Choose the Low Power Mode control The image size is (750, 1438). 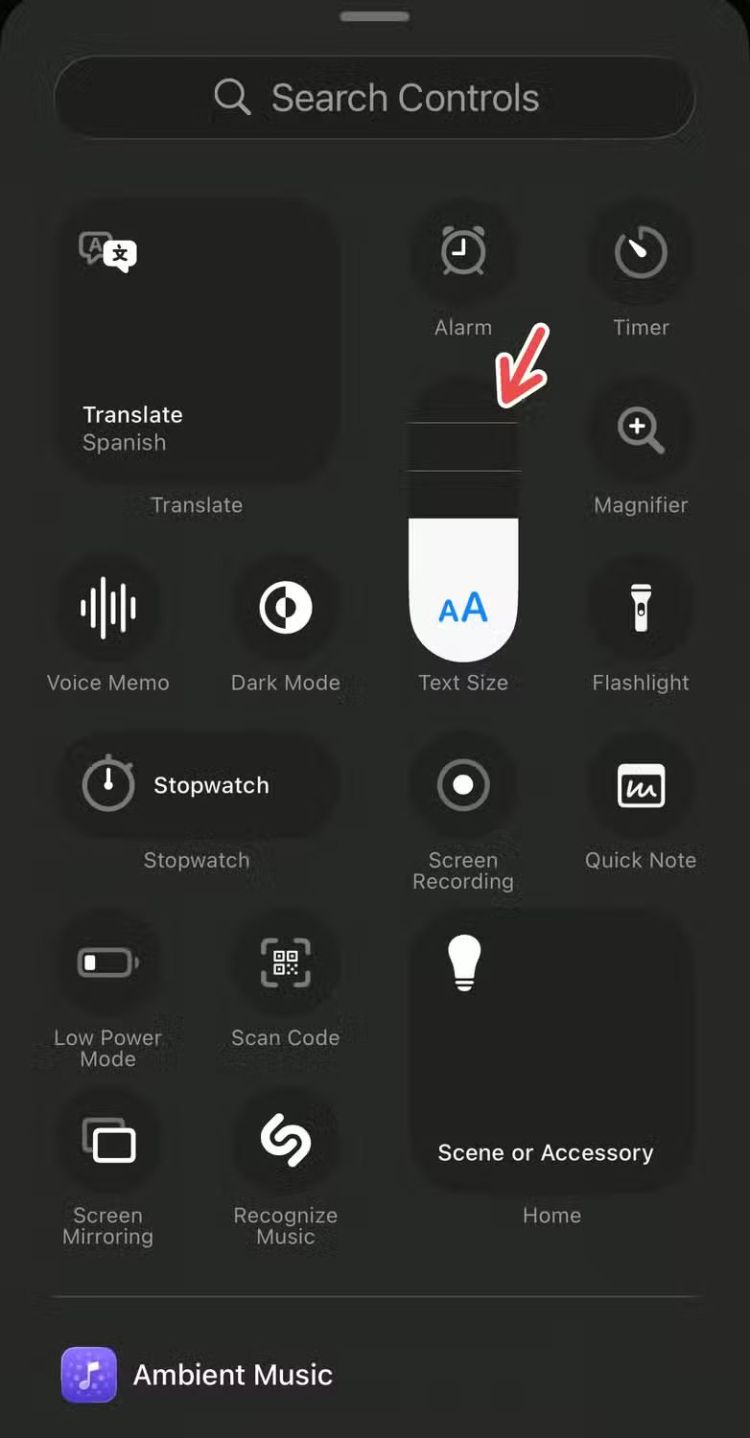tap(108, 963)
